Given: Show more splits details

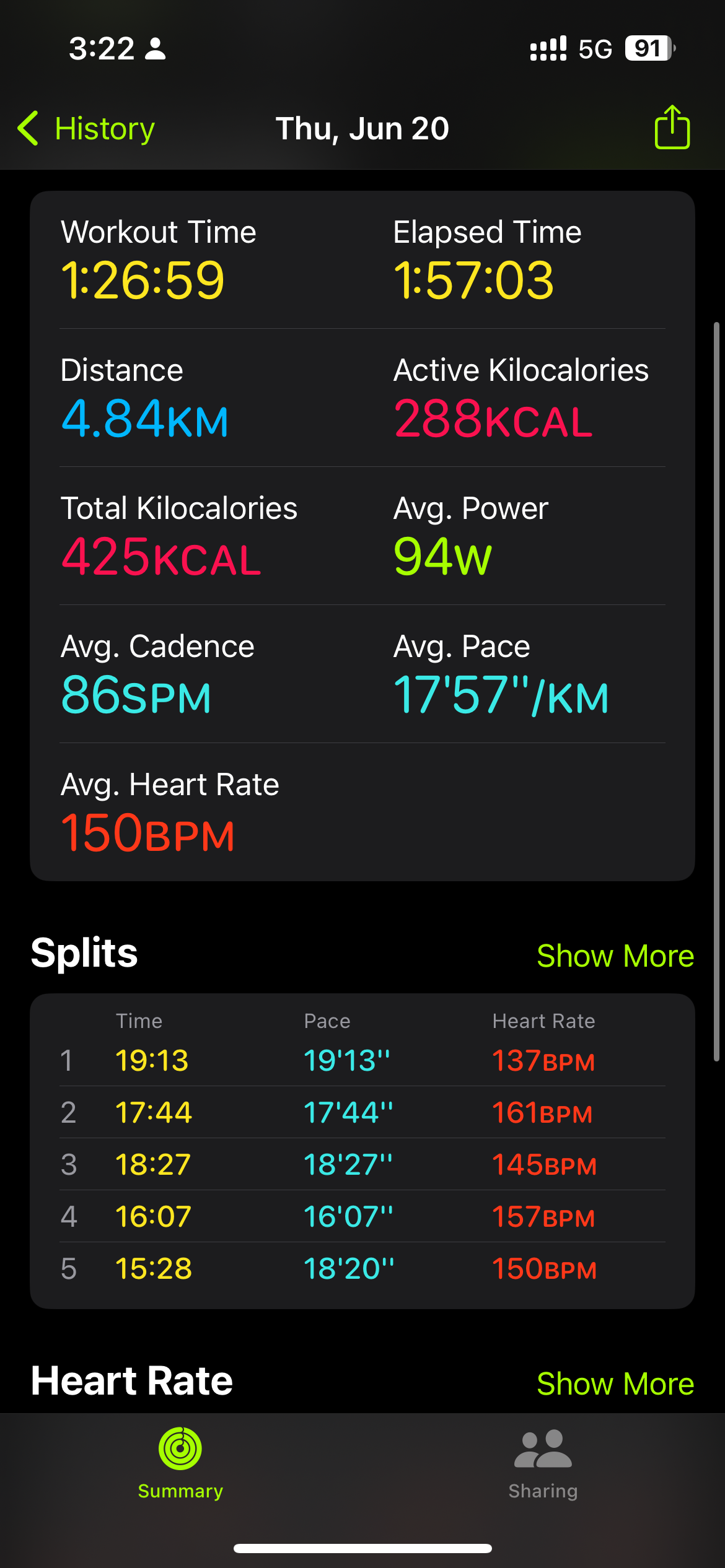Looking at the screenshot, I should click(x=615, y=956).
